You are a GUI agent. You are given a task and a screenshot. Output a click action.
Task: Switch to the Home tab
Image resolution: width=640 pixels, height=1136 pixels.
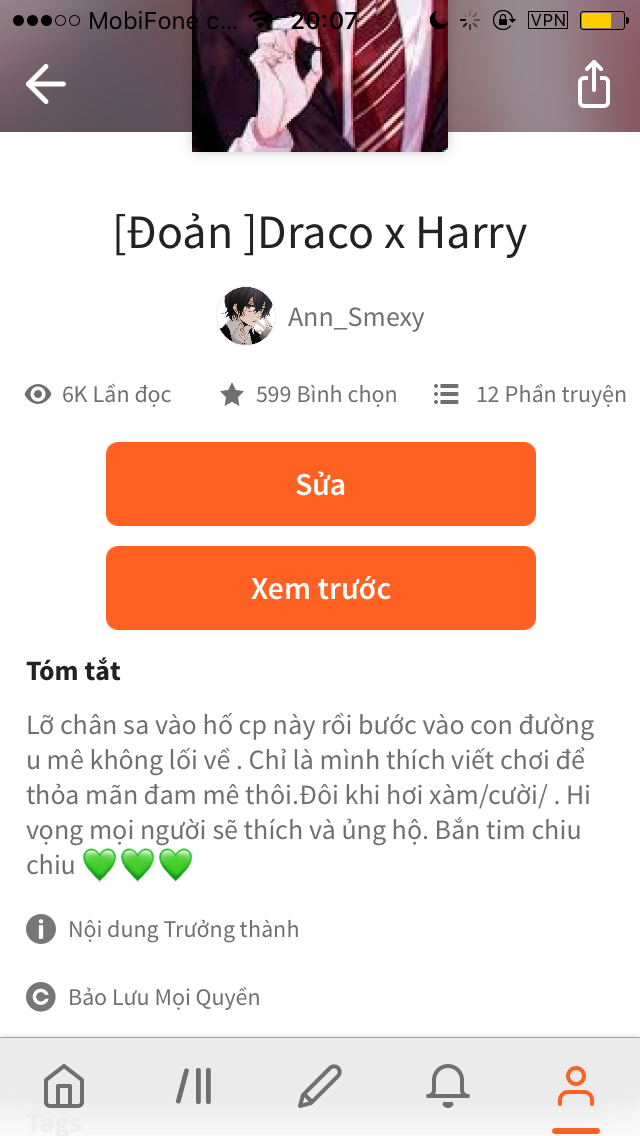coord(64,1086)
